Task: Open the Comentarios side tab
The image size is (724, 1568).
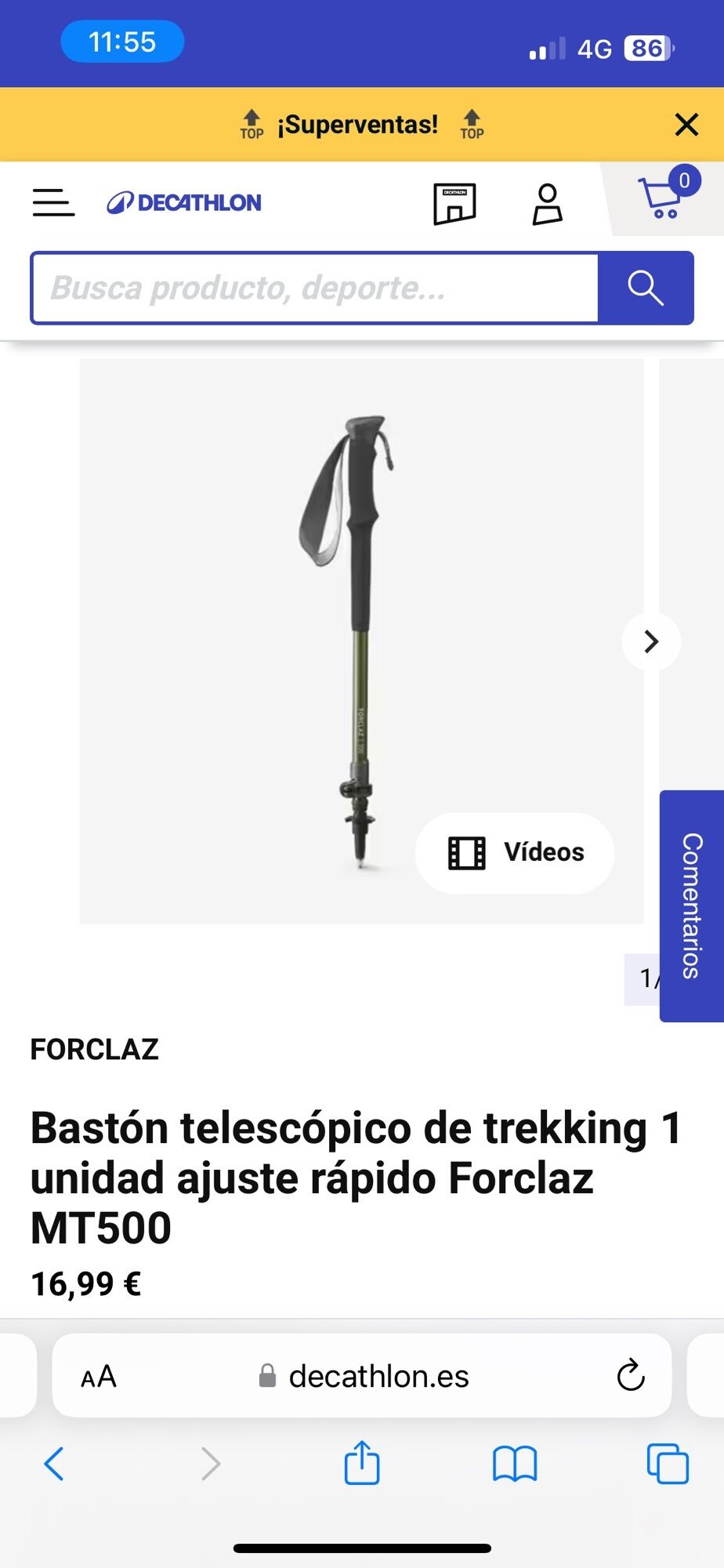Action: (691, 906)
